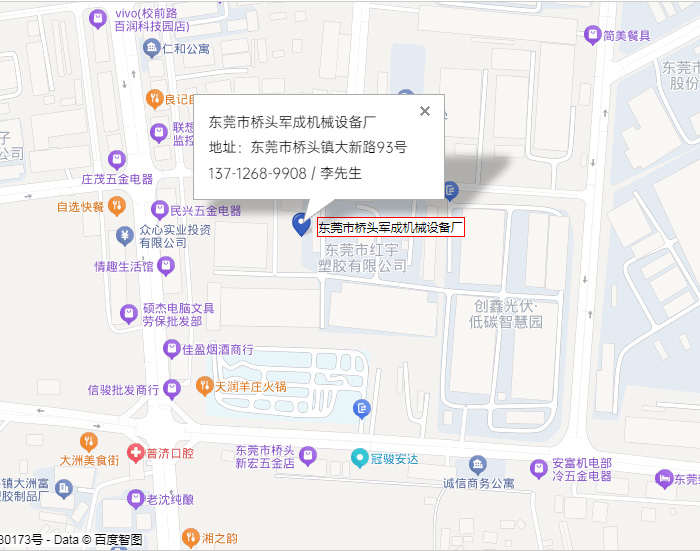Screen dimensions: 700x551
Task: Tap the blue location marker pin
Action: click(x=300, y=223)
